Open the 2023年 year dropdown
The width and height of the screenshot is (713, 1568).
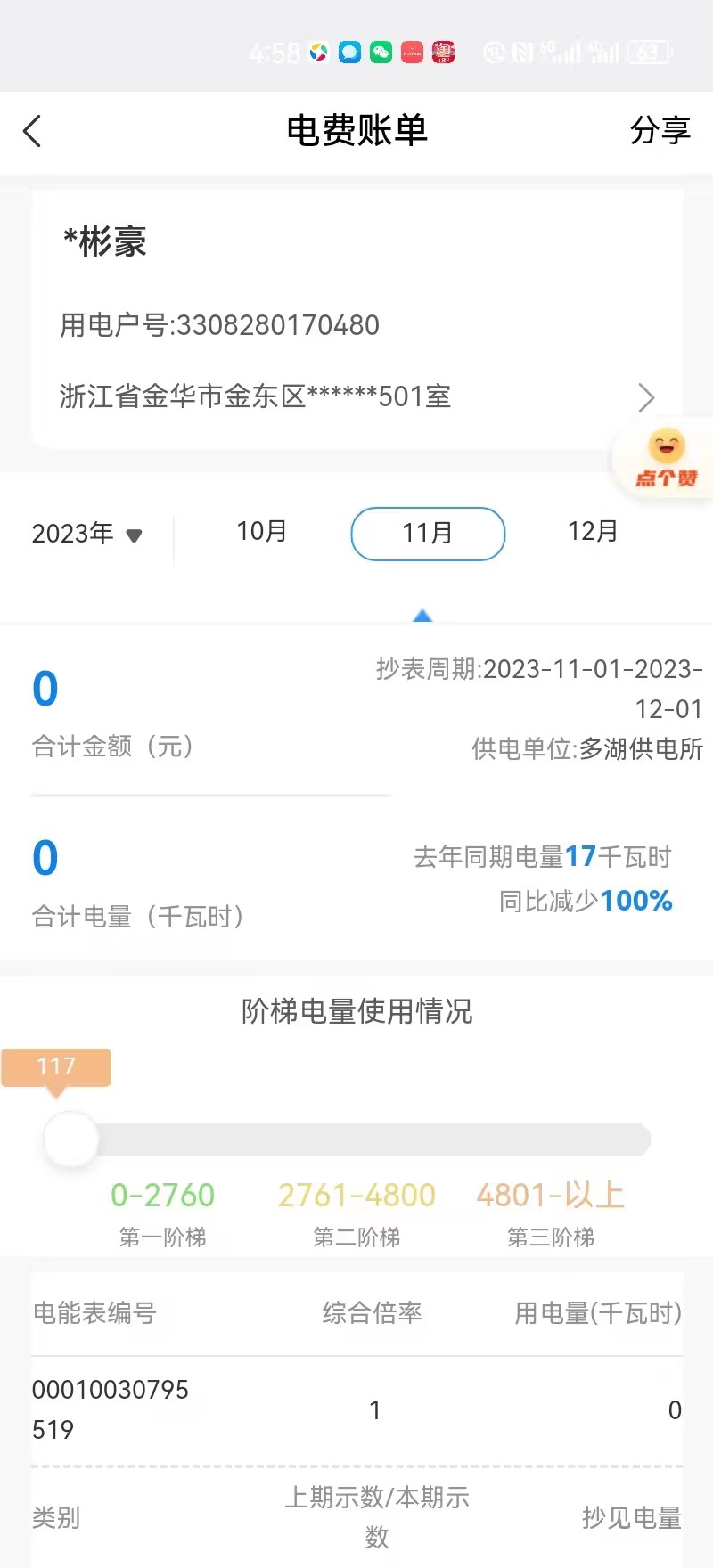86,534
